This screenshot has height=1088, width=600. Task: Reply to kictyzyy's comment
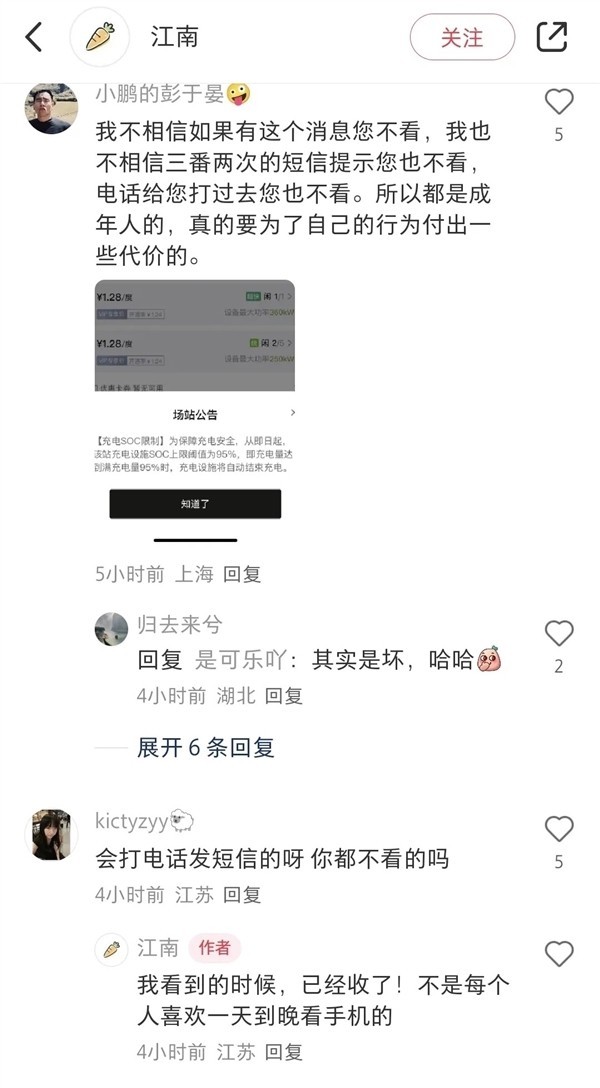pyautogui.click(x=242, y=895)
